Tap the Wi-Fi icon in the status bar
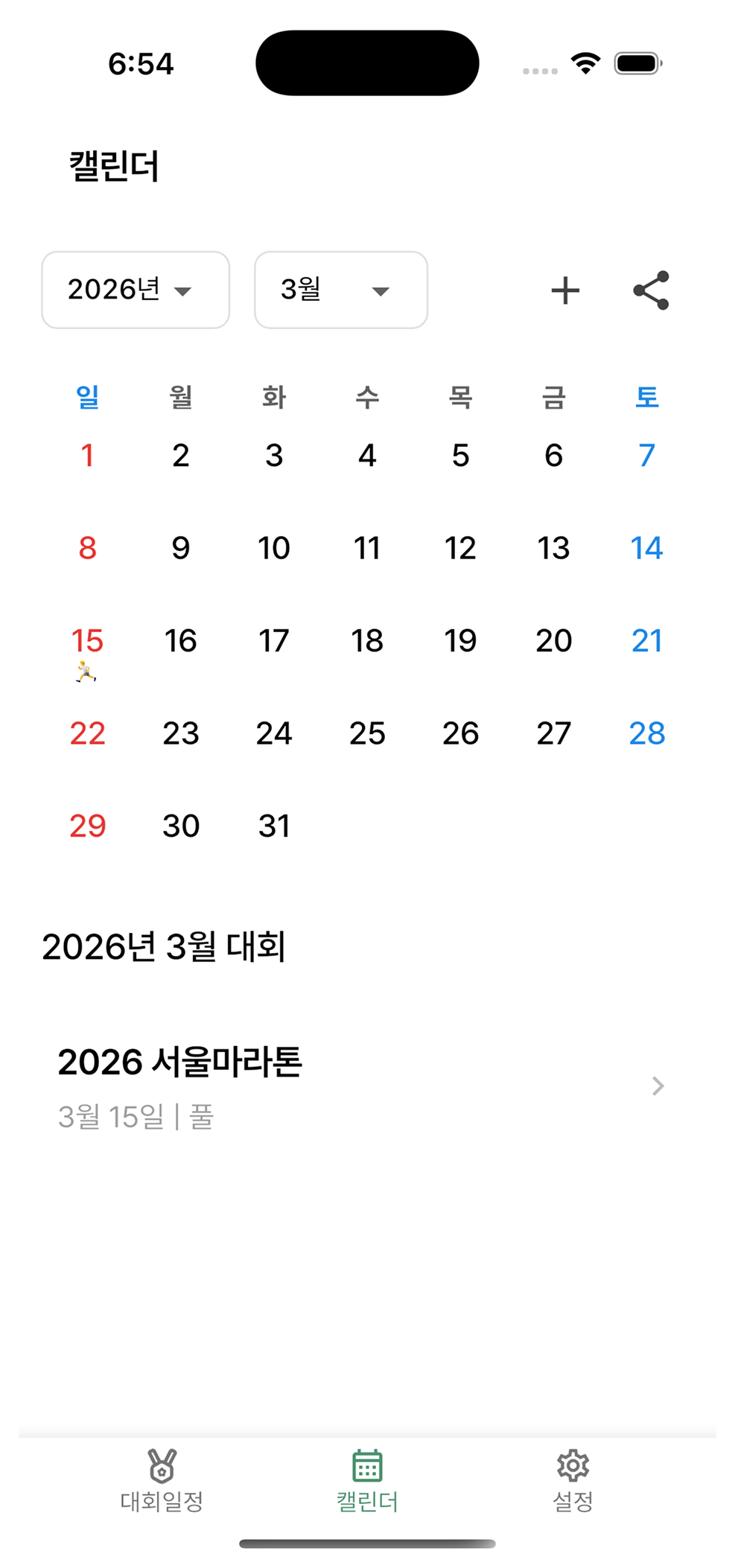 585,63
